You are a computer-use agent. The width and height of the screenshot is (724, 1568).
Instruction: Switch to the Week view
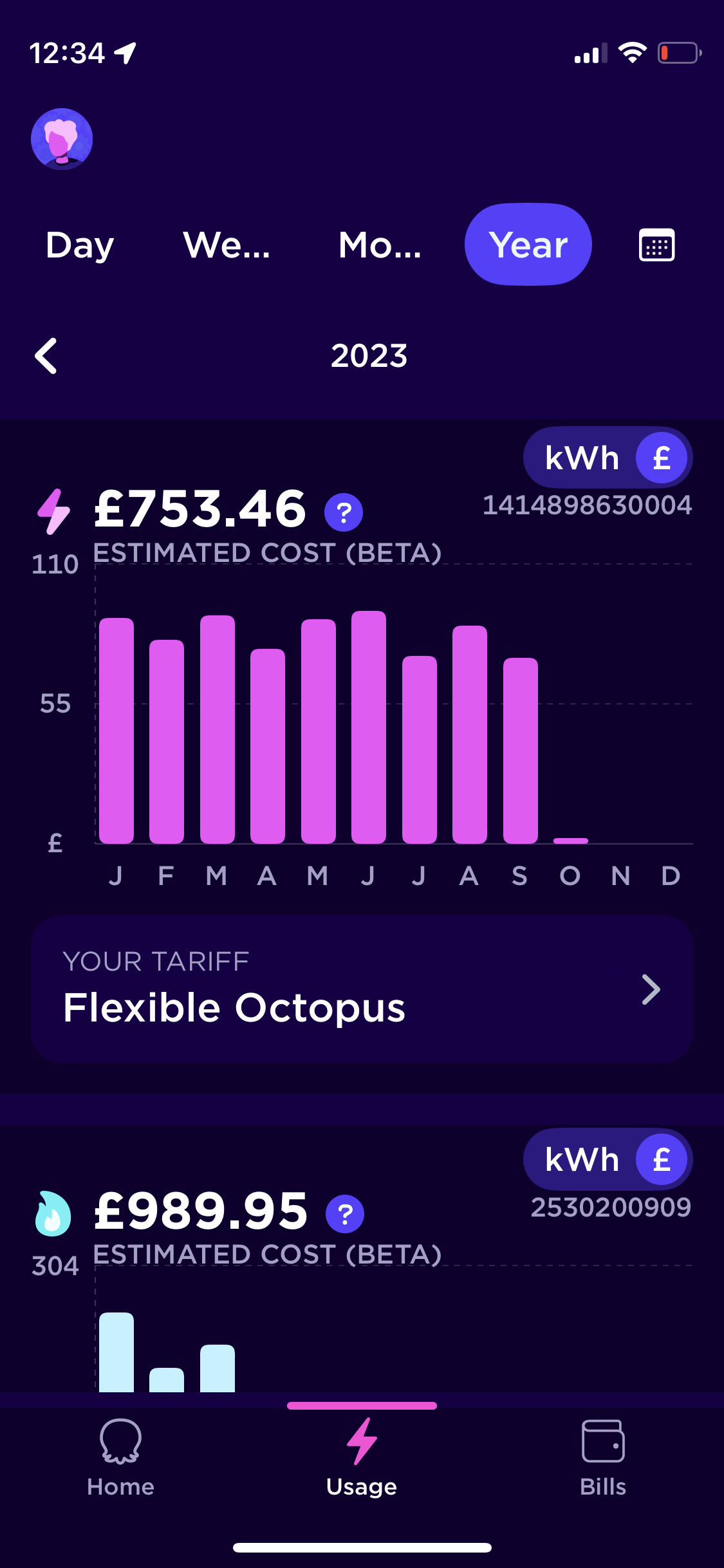pyautogui.click(x=227, y=245)
